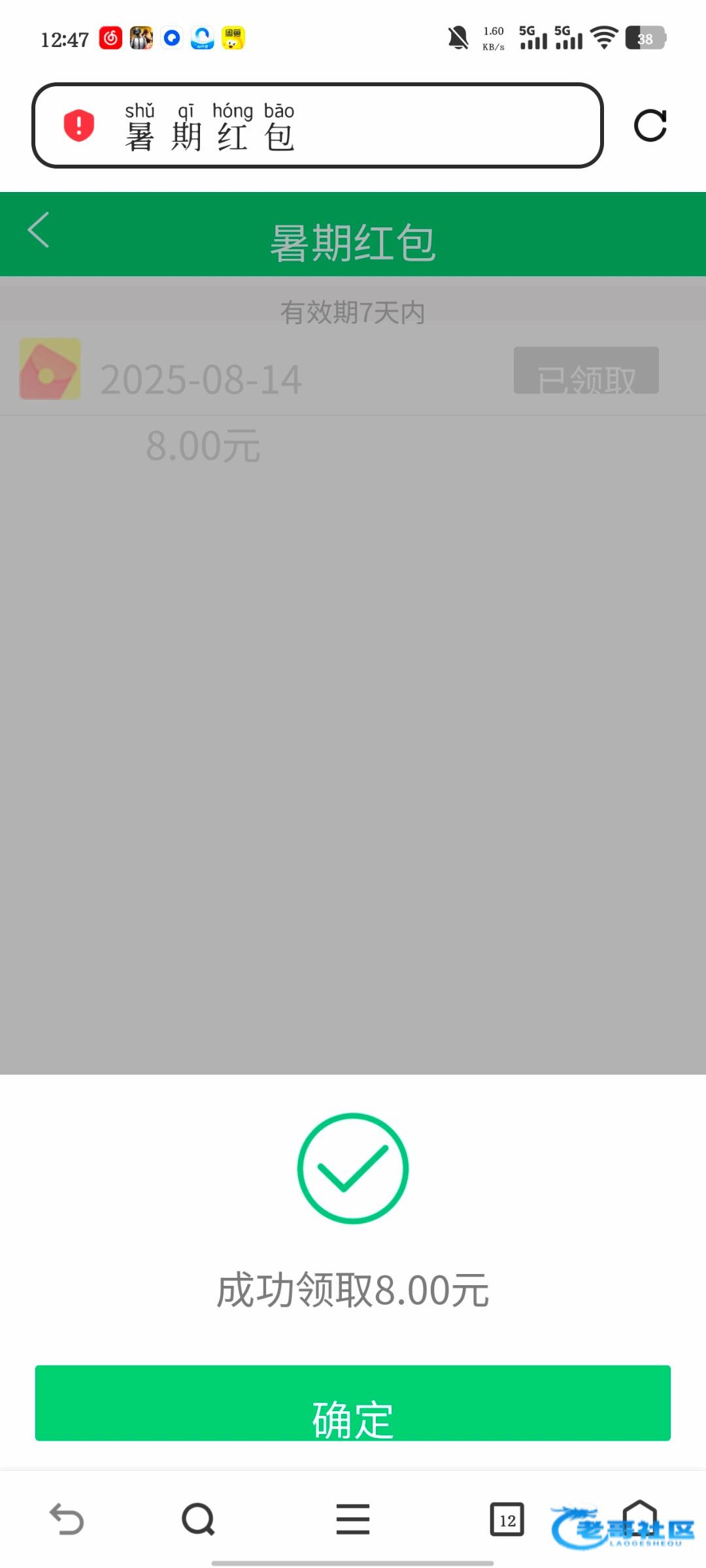Open browser search from the bottom toolbar

click(198, 1518)
